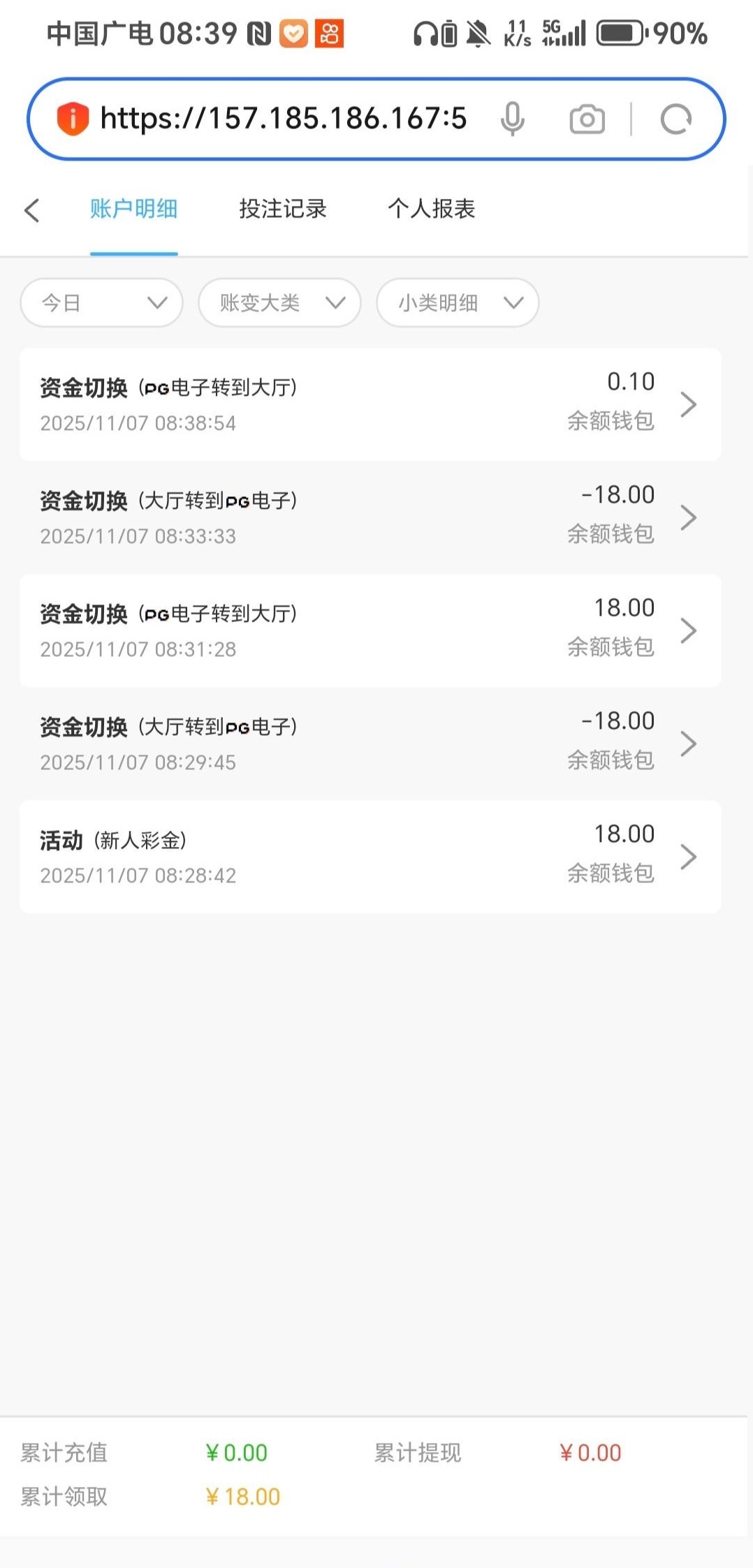Open the 小类明细 sub-category dropdown
The height and width of the screenshot is (1568, 753).
coord(457,302)
